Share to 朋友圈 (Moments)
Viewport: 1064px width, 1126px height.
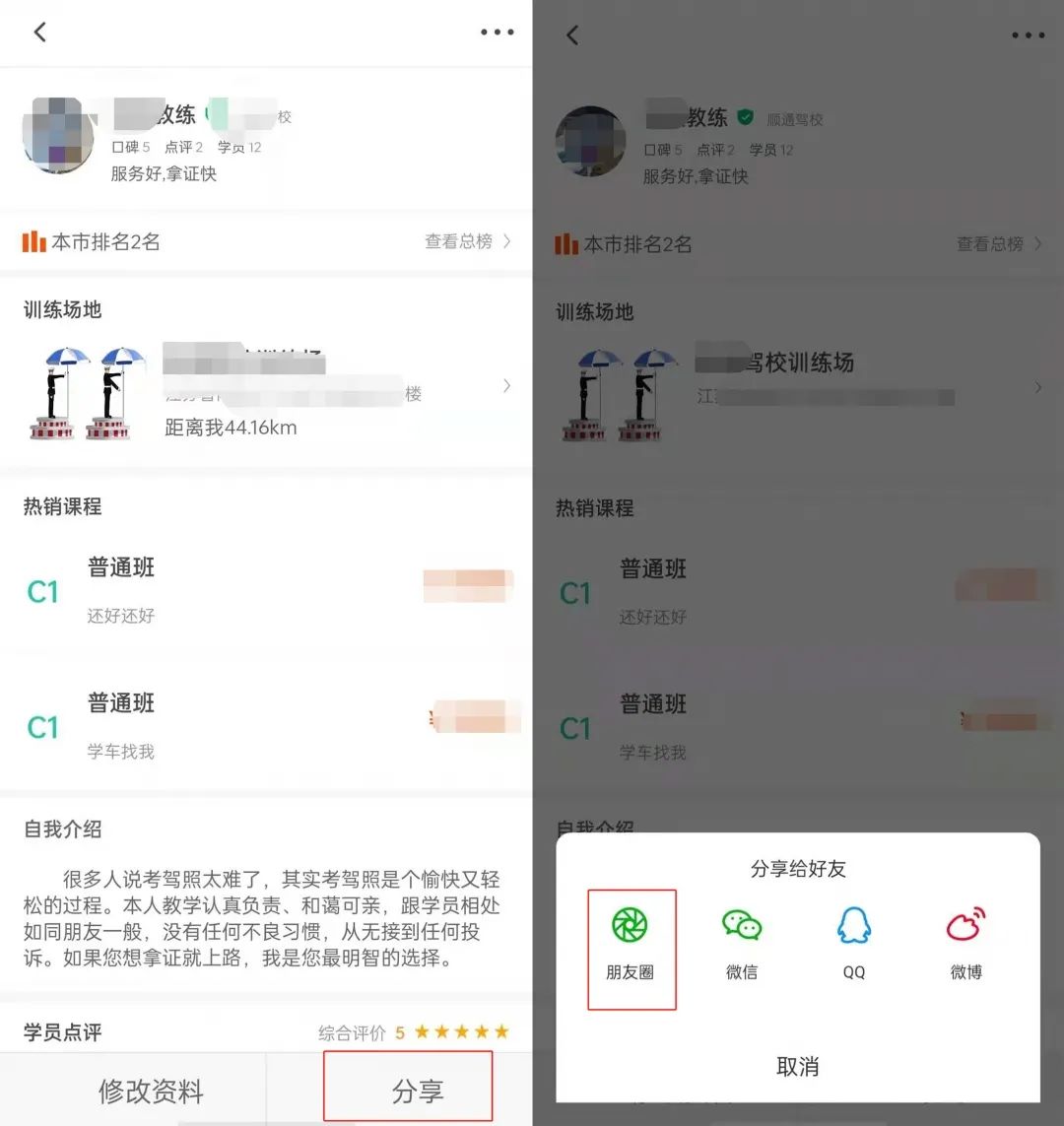pyautogui.click(x=631, y=944)
